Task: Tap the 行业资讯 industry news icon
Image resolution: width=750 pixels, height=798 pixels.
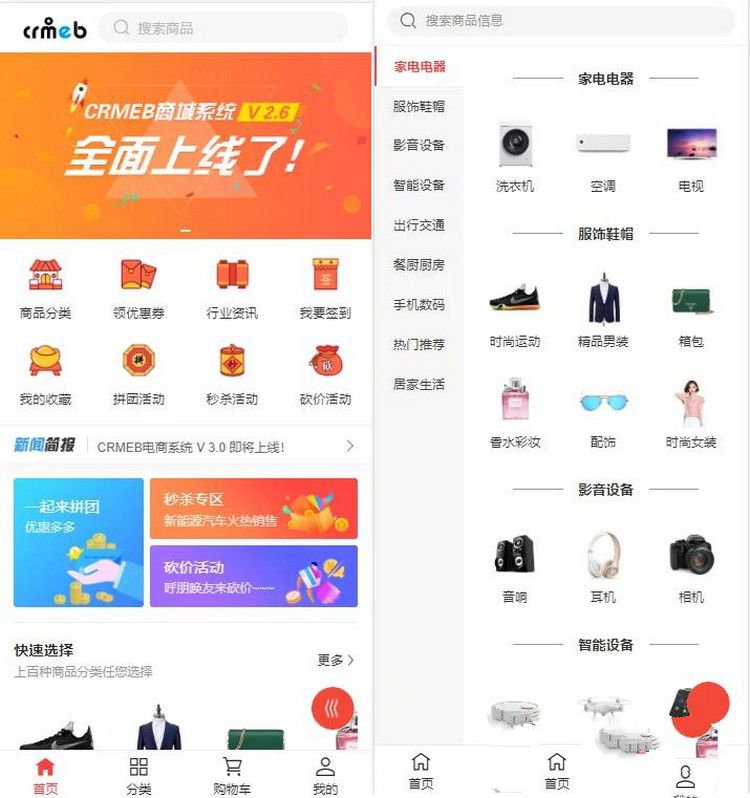Action: (x=231, y=272)
